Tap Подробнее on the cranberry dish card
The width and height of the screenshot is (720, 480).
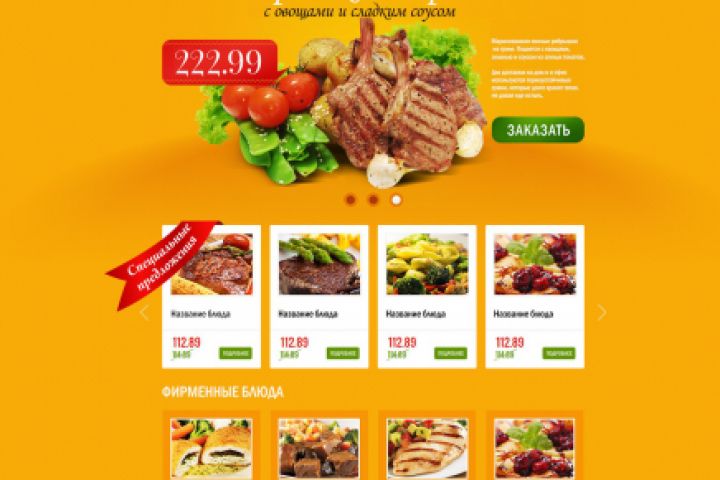(558, 353)
